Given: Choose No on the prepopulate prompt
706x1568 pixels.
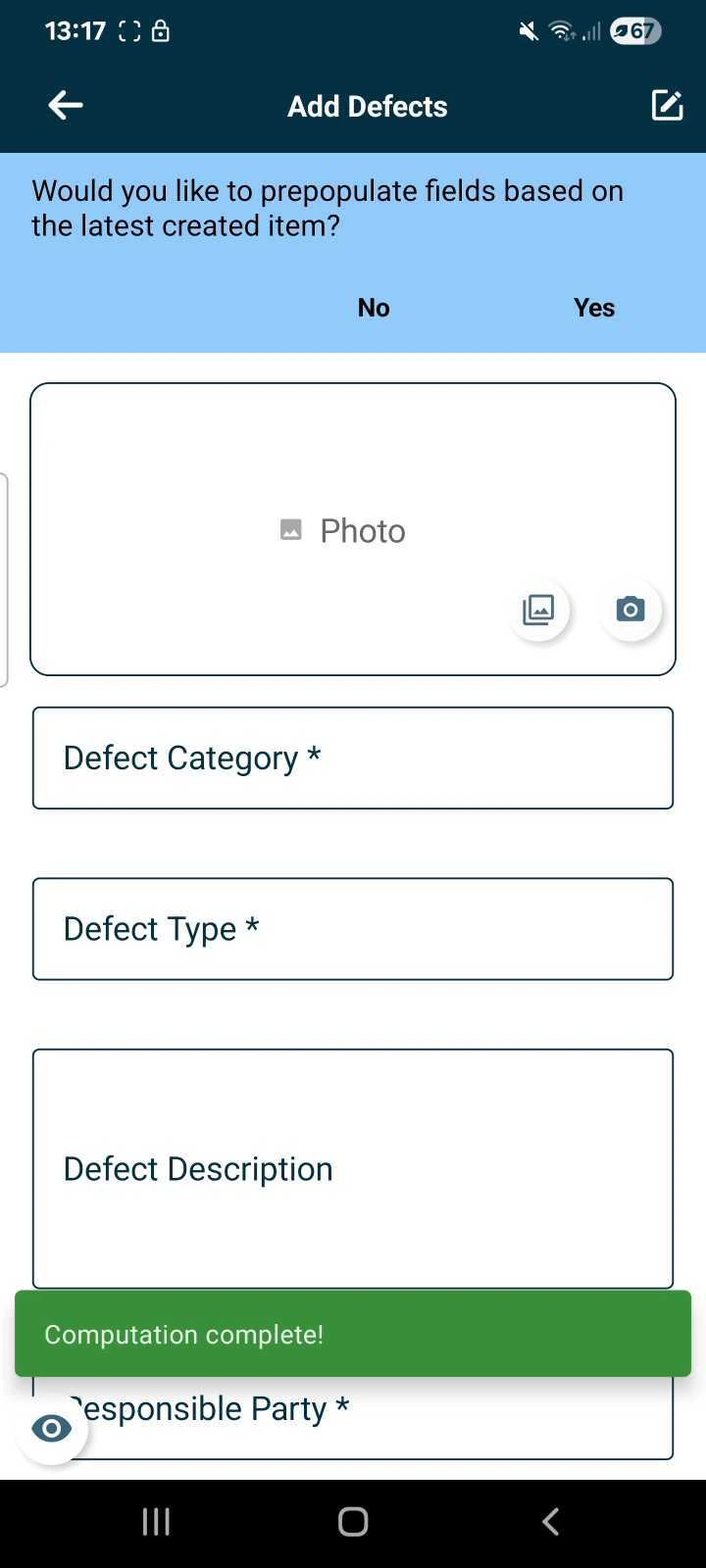Looking at the screenshot, I should point(374,307).
